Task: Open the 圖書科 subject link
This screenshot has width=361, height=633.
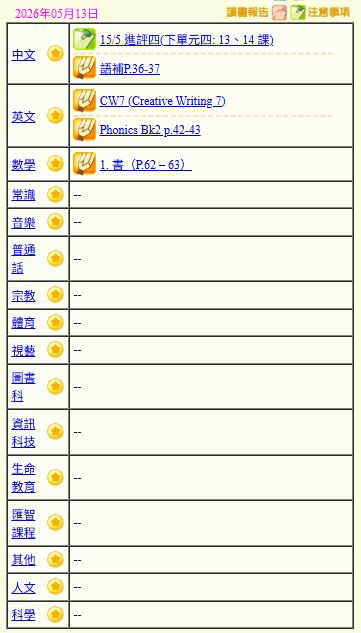Action: point(23,387)
